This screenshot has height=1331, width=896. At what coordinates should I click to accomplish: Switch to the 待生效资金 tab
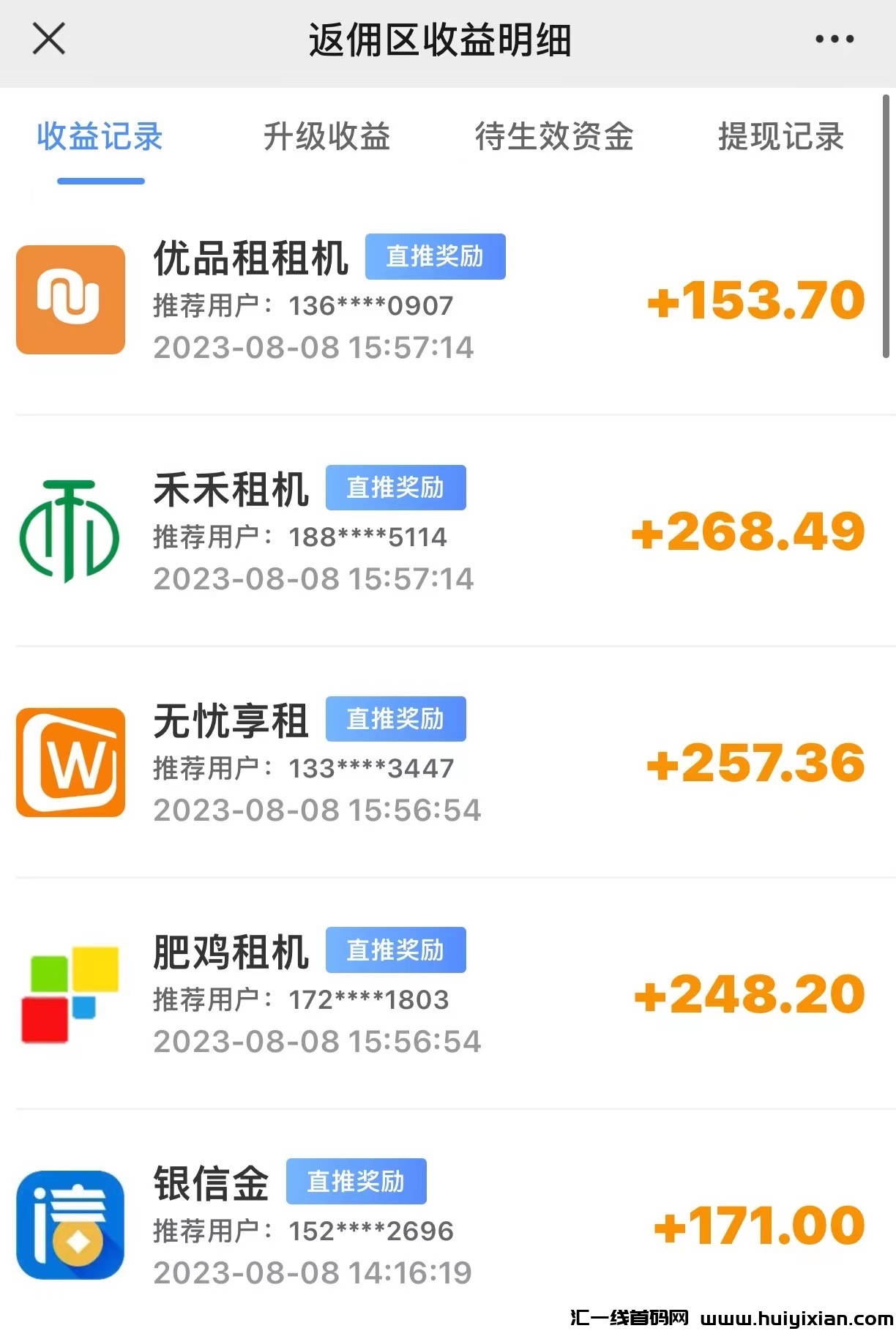[x=554, y=137]
